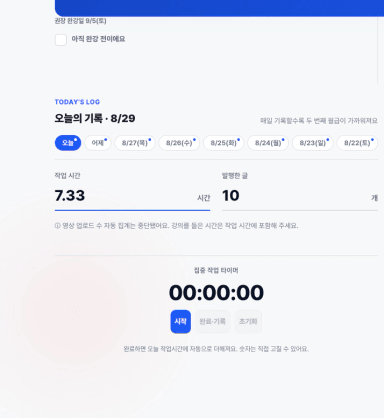Select the 8/27(목) date chip

pos(135,143)
